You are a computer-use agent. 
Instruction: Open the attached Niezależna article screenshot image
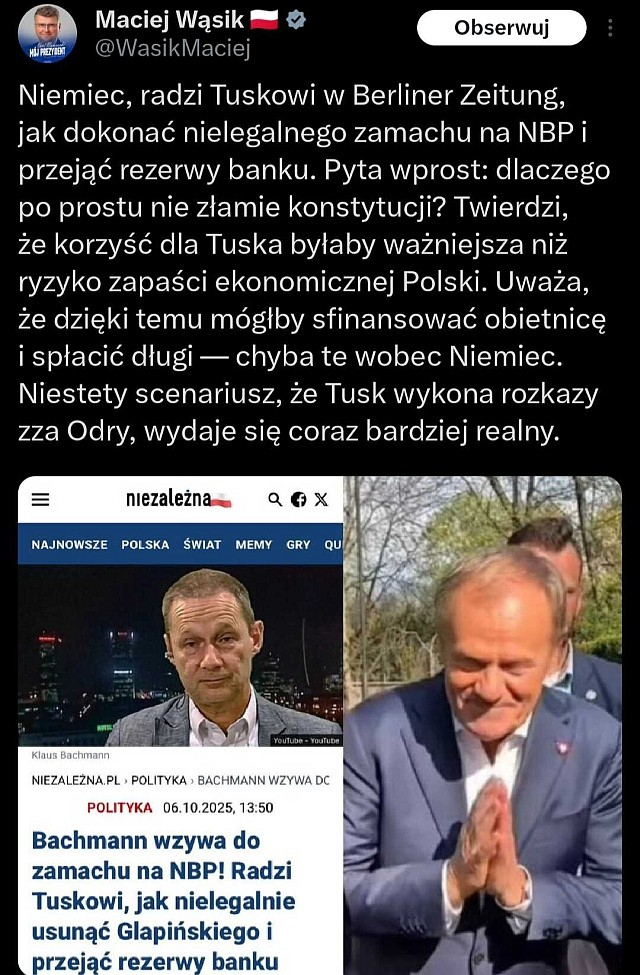pos(181,725)
